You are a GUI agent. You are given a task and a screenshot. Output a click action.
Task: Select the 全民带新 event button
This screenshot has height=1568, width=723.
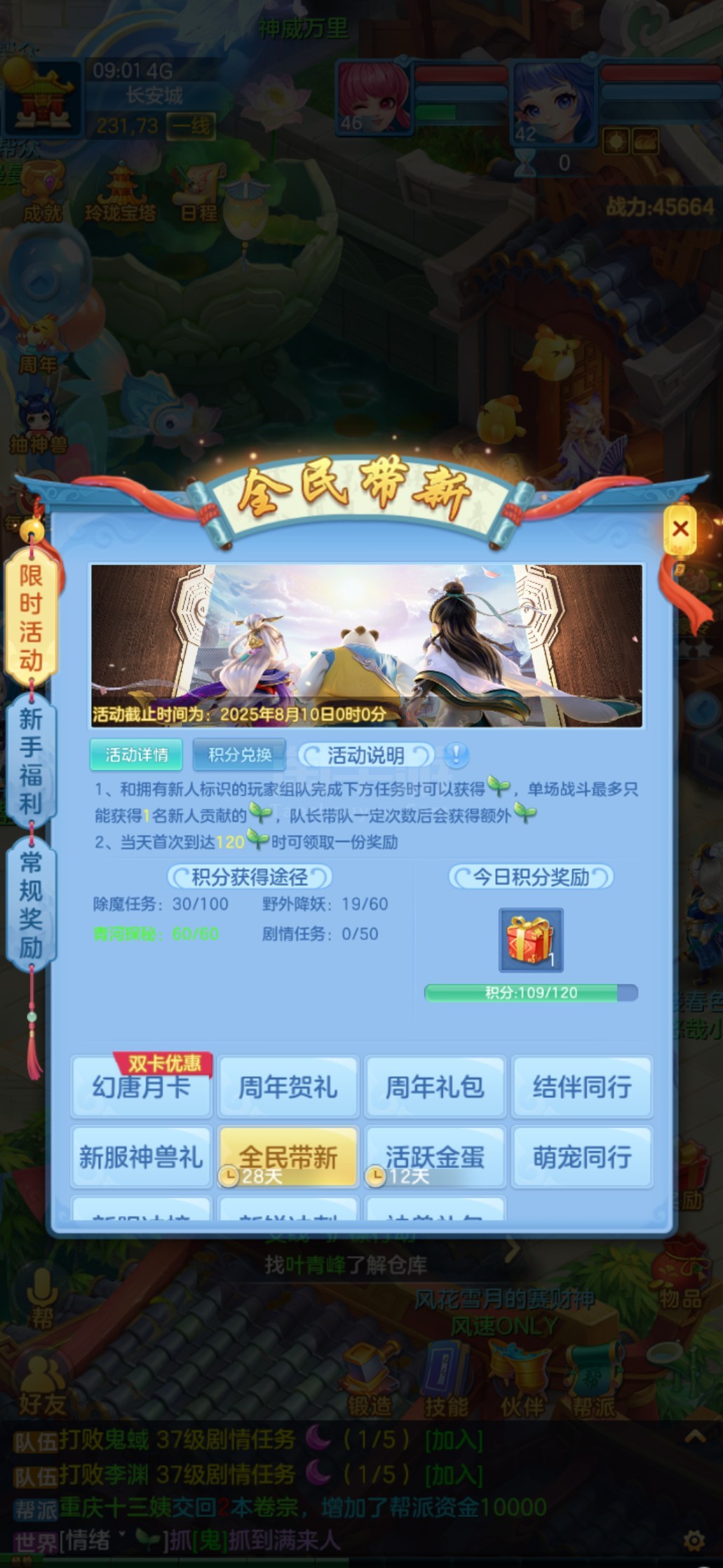288,1156
